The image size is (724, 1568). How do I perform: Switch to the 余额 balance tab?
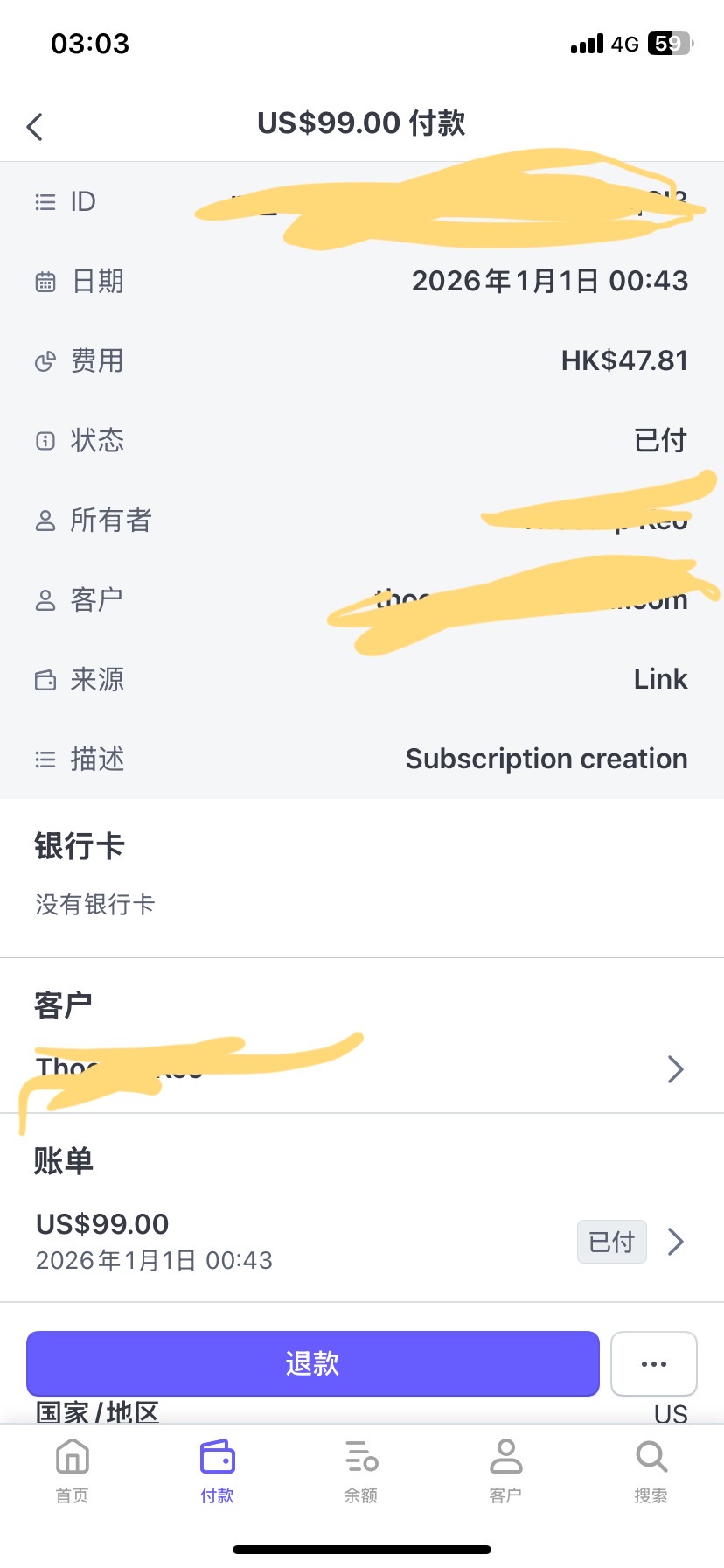pyautogui.click(x=361, y=1470)
